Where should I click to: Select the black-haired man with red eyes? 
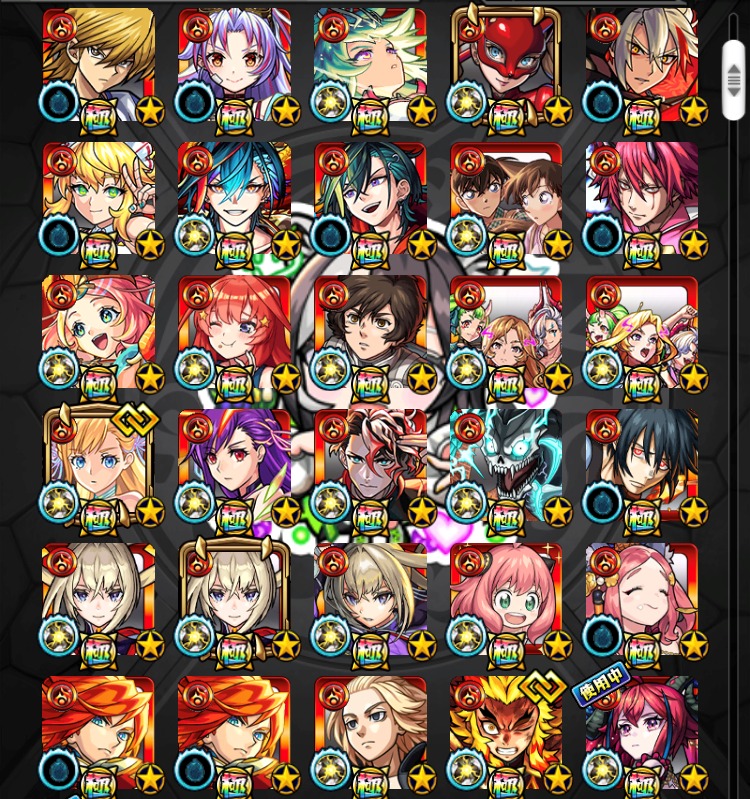[x=641, y=465]
